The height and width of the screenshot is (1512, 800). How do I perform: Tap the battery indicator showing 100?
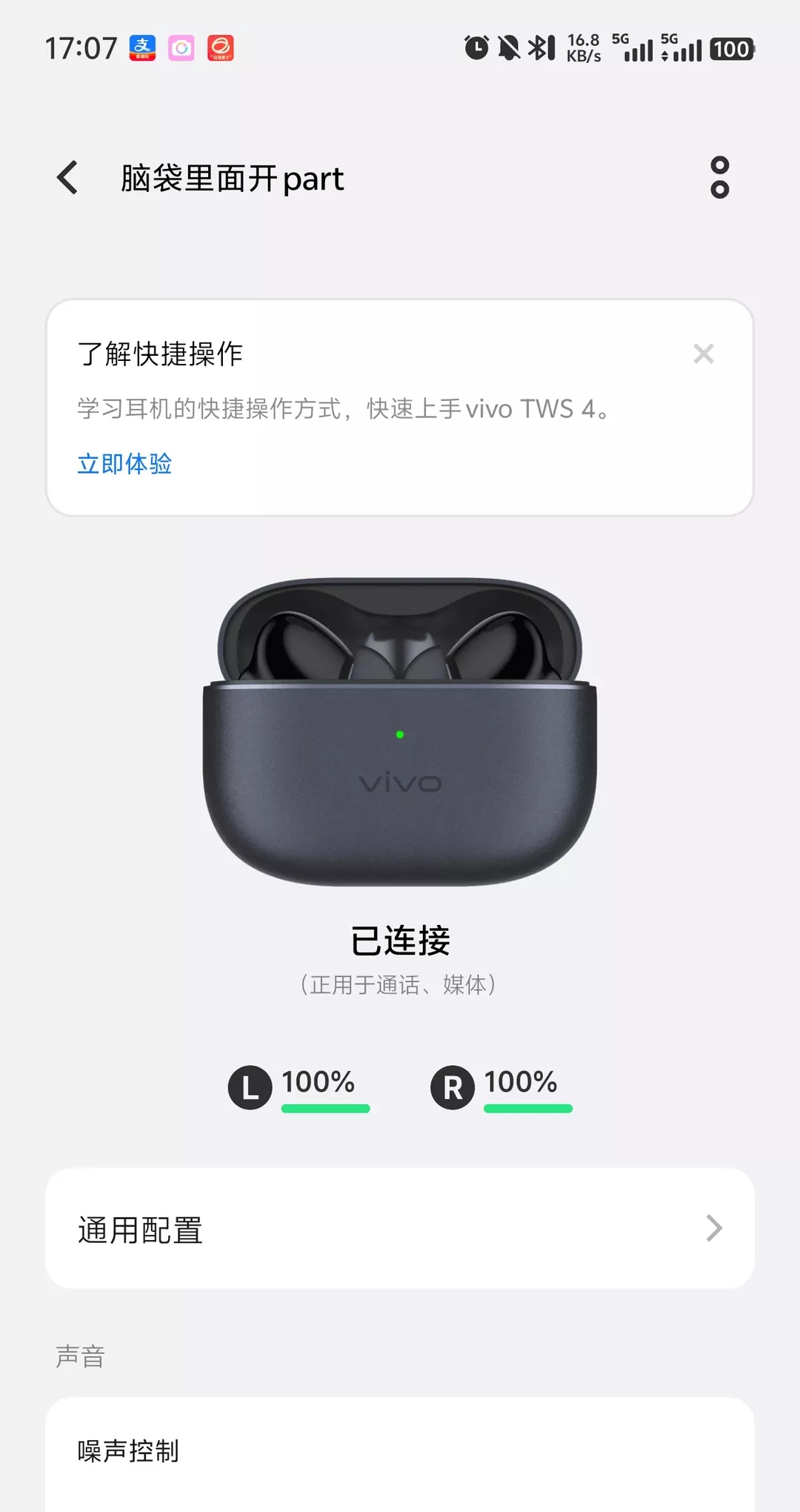731,49
